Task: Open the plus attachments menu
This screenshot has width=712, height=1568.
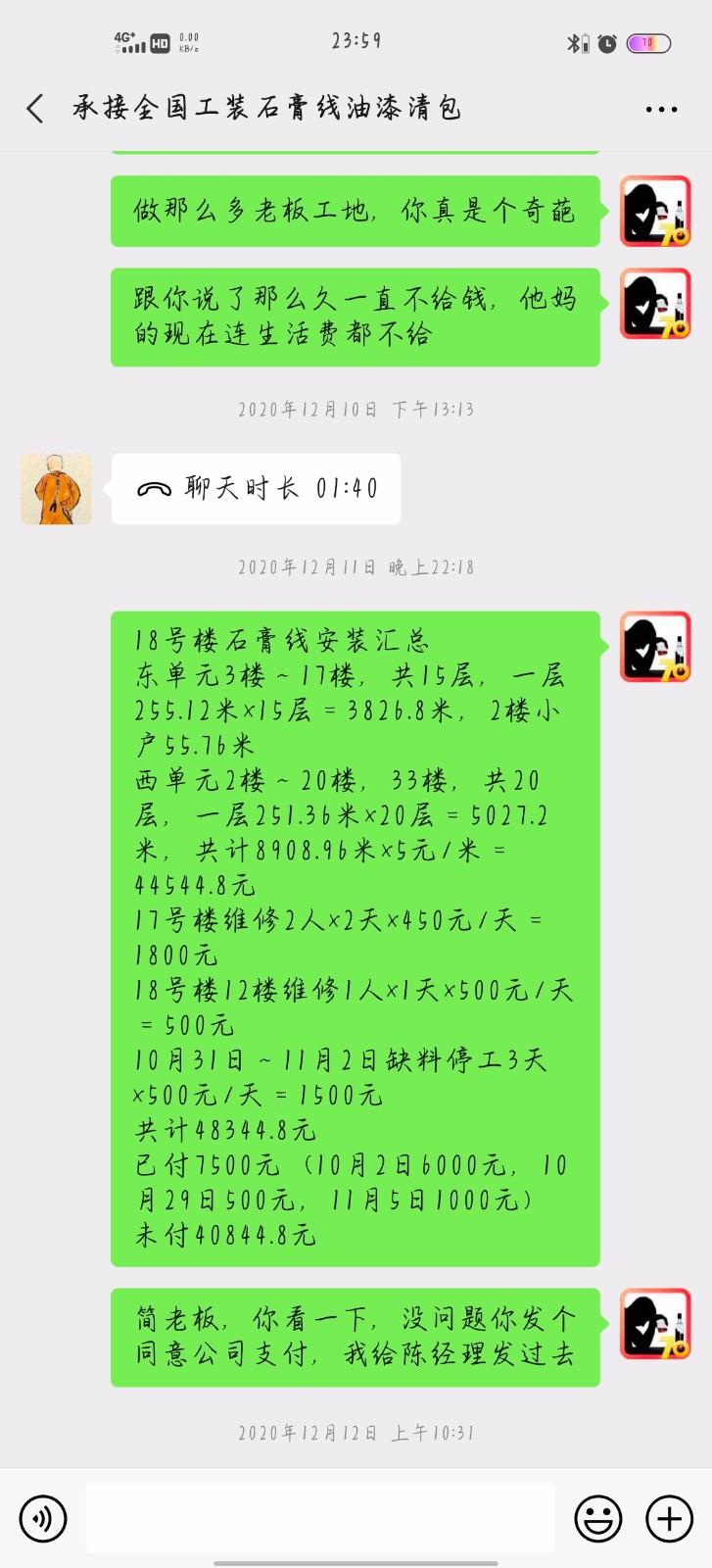Action: tap(669, 1518)
